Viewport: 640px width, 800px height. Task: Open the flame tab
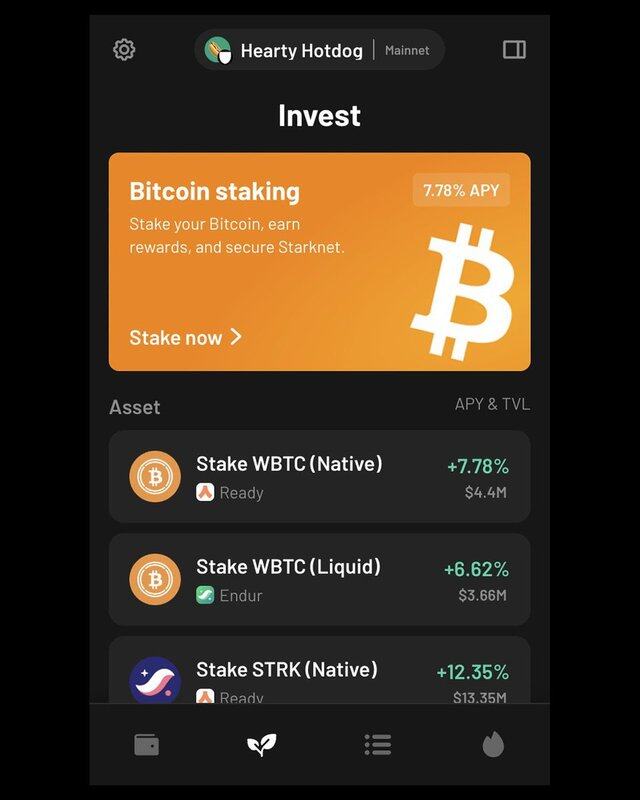493,744
